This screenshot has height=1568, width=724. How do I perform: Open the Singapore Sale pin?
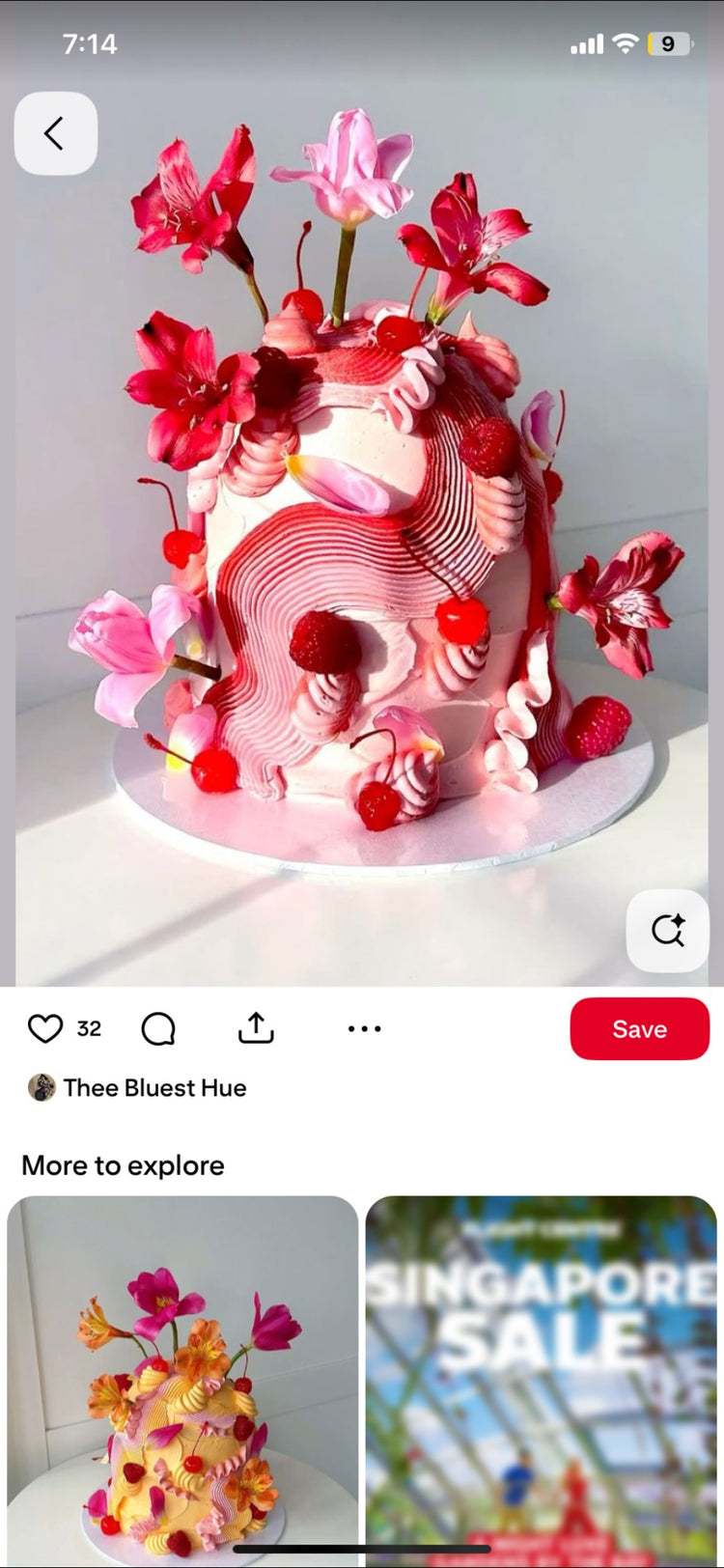(x=541, y=1381)
